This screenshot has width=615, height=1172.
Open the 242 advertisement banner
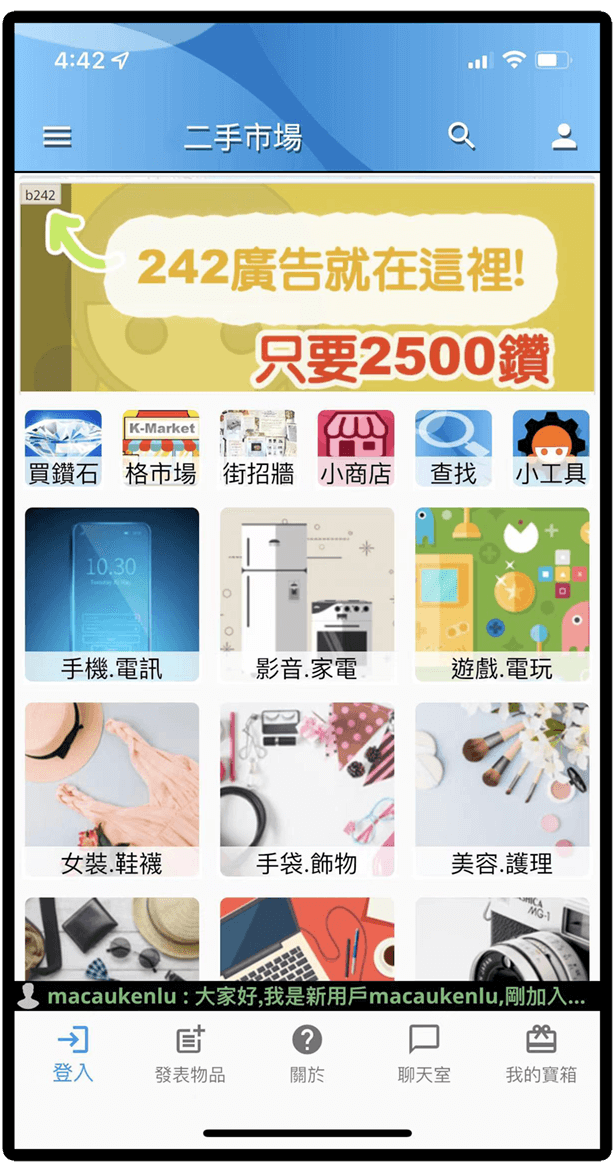click(307, 286)
